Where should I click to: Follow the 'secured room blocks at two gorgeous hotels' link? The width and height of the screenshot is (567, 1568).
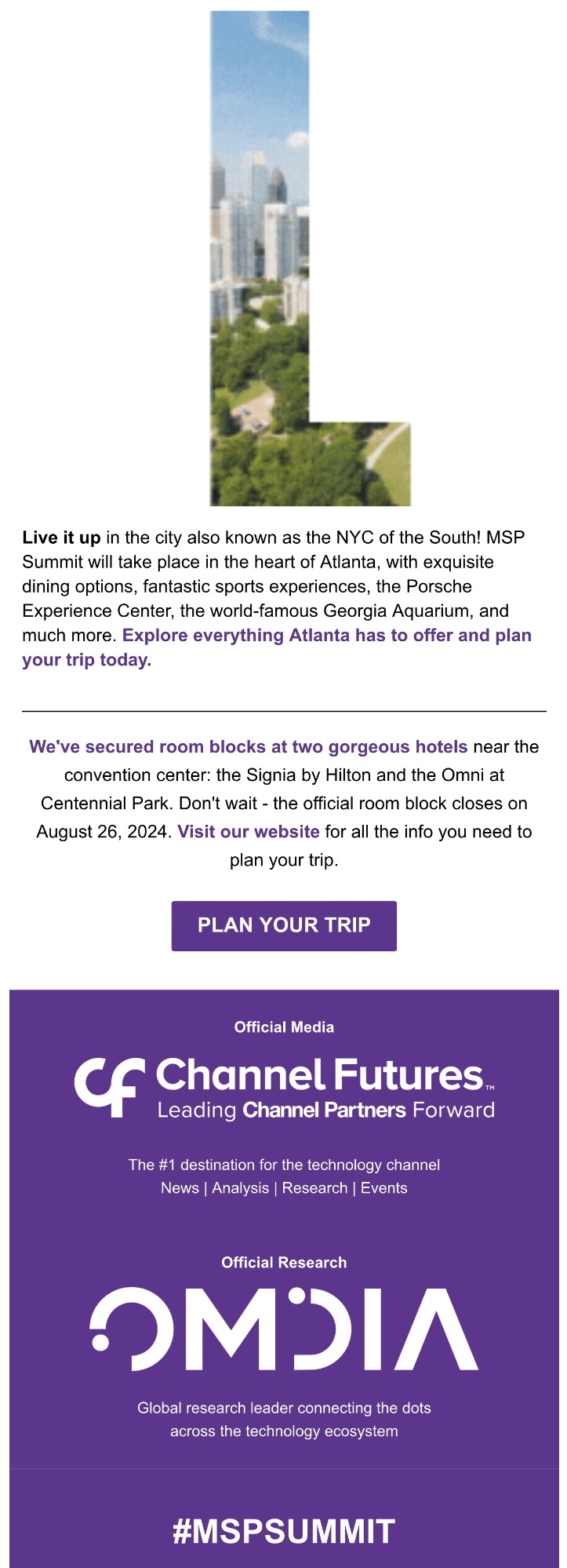(248, 747)
